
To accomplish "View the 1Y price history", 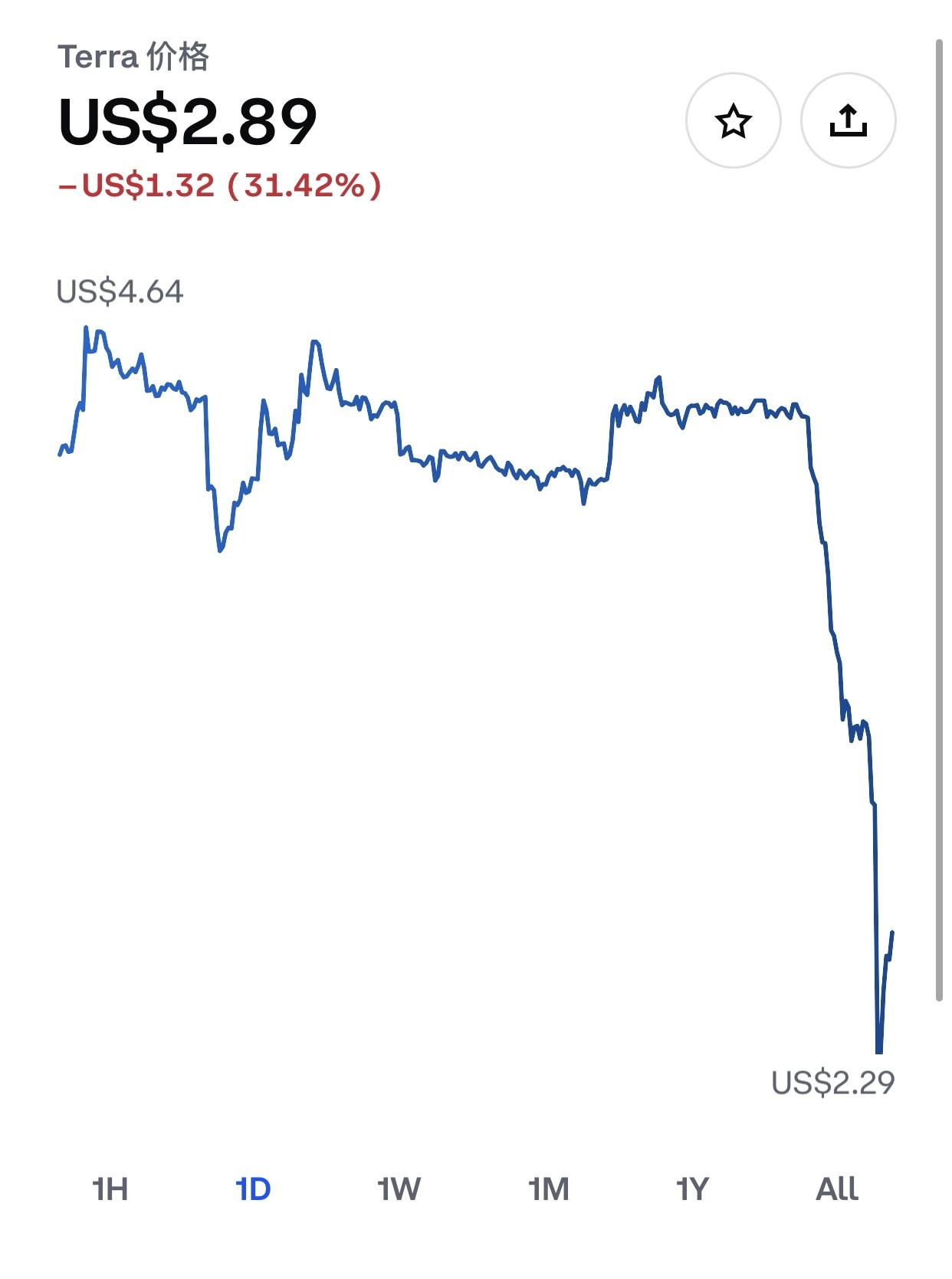I will tap(692, 1189).
